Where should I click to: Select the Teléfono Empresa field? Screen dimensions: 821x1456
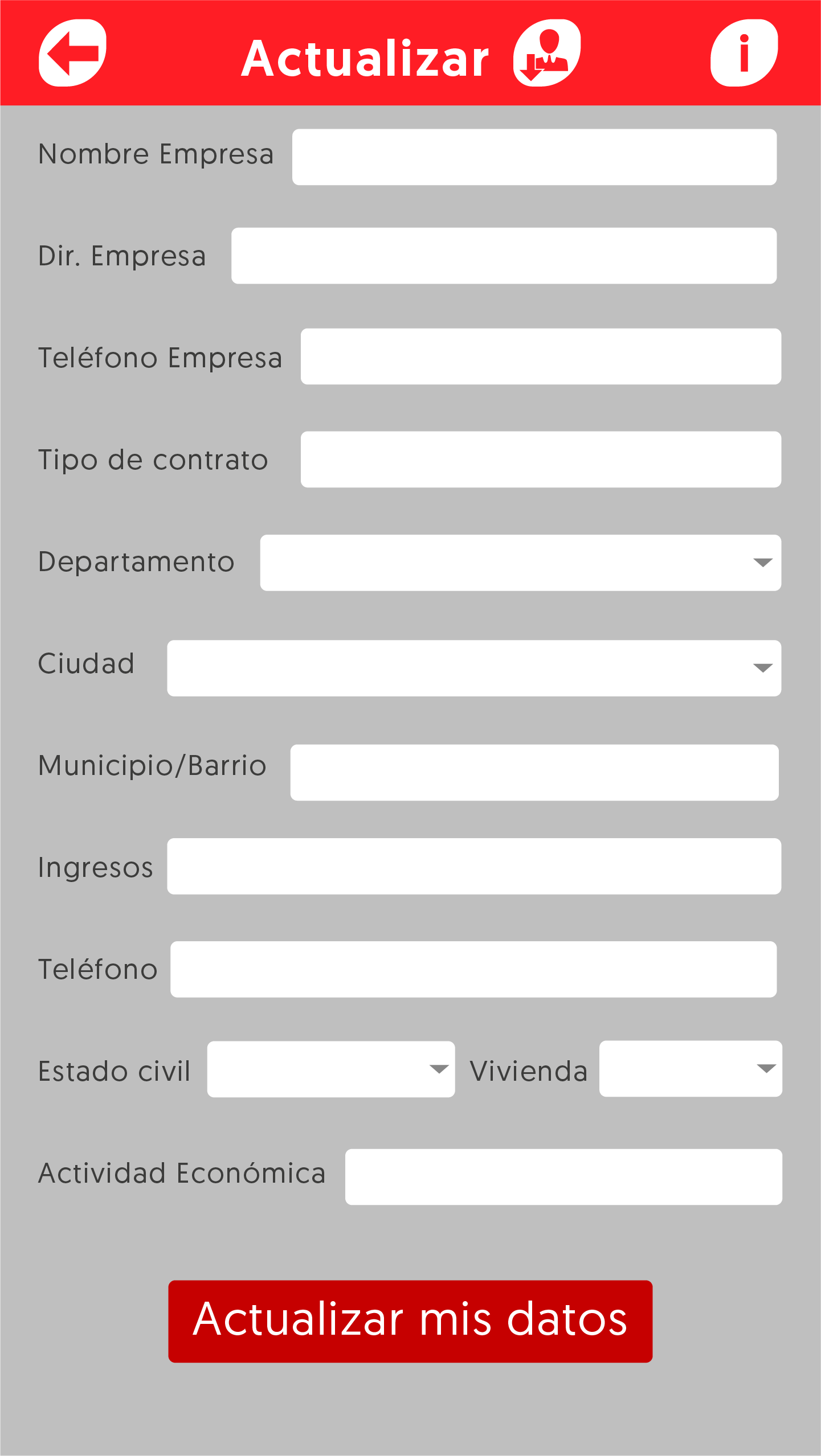tap(541, 356)
